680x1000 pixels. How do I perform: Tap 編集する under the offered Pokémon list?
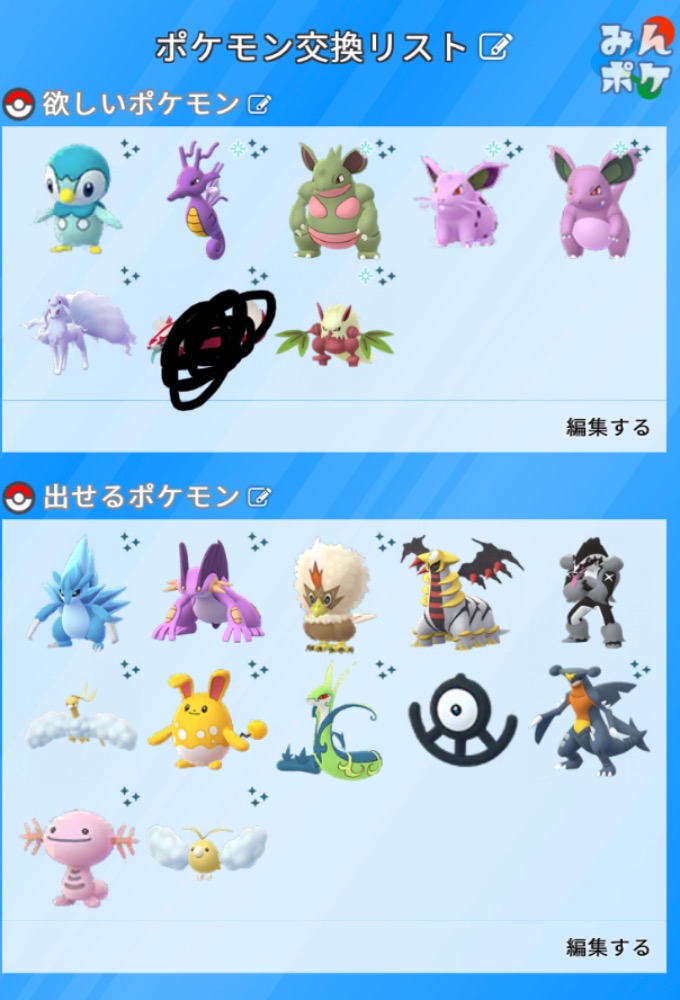click(608, 947)
